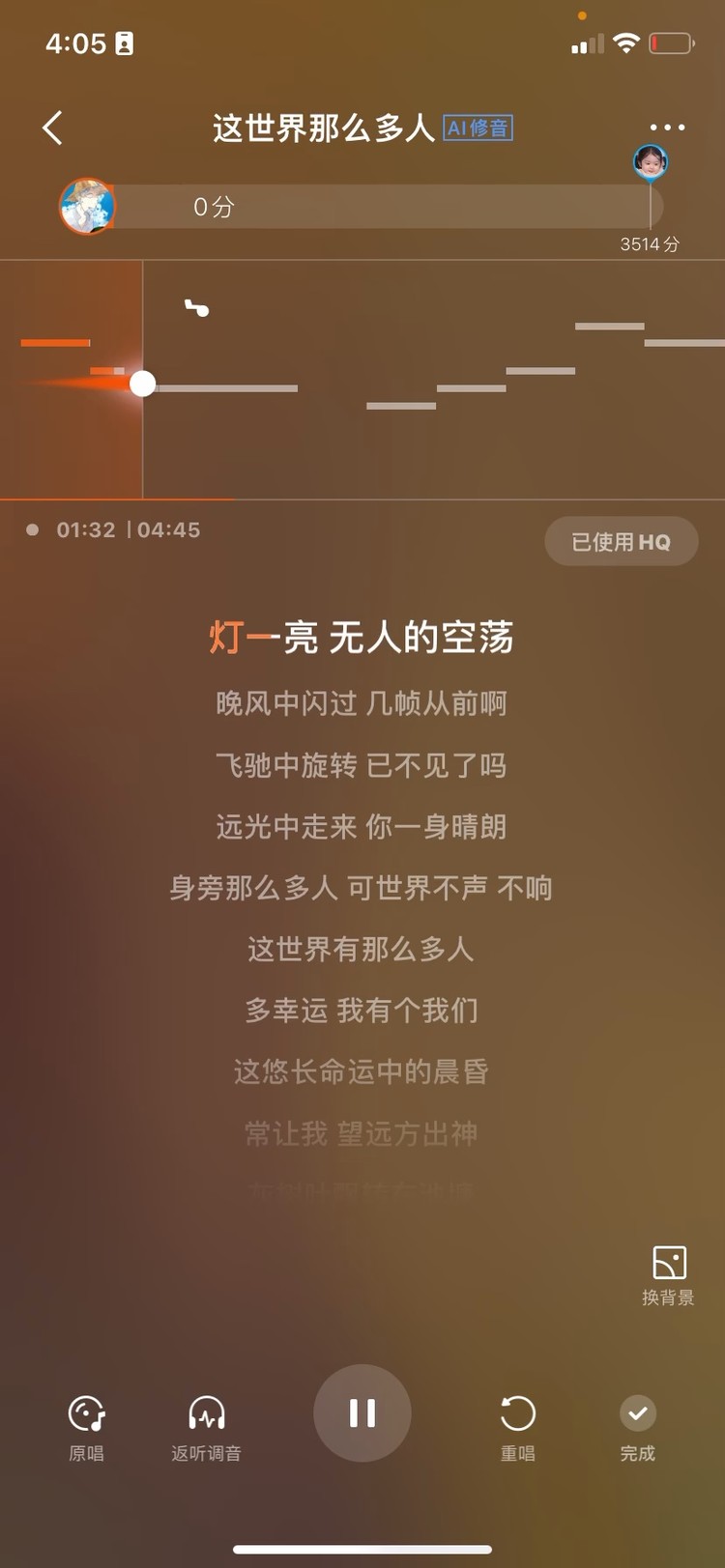Image resolution: width=725 pixels, height=1568 pixels.
Task: Tap the playback position dot in pitch area
Action: click(x=142, y=384)
